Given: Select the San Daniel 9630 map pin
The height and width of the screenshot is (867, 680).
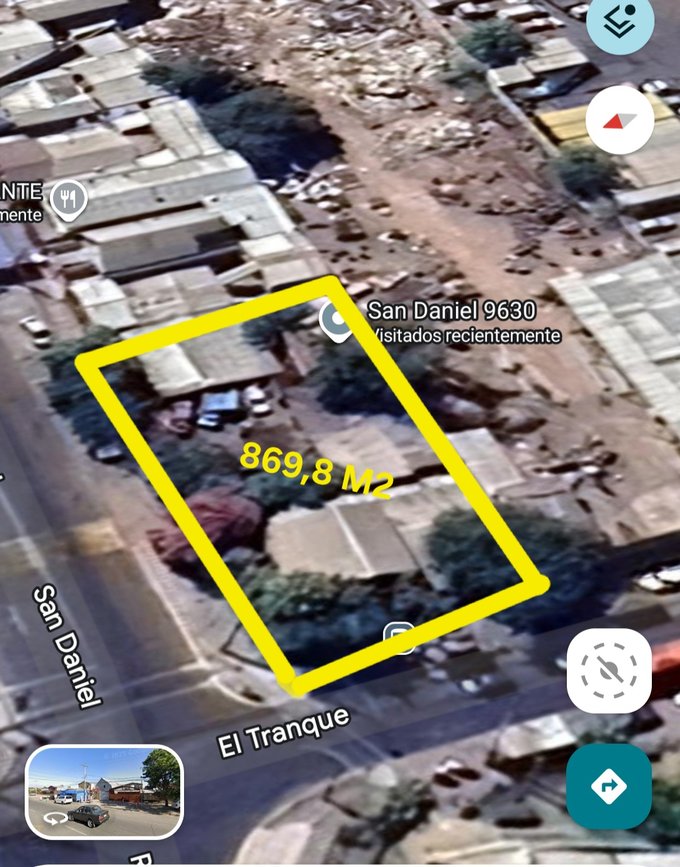Looking at the screenshot, I should [336, 321].
